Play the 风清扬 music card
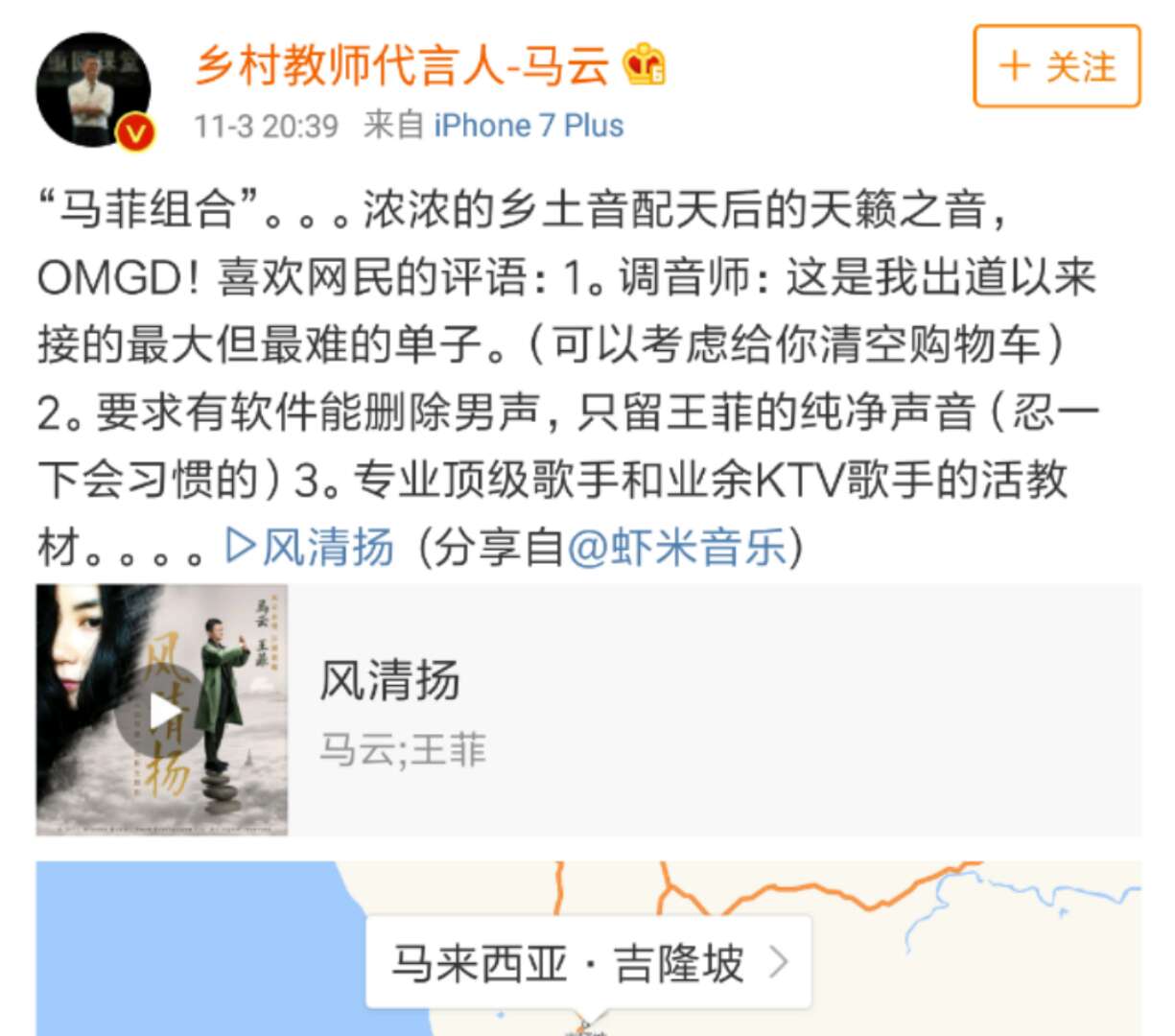Viewport: 1175px width, 1036px height. point(162,710)
